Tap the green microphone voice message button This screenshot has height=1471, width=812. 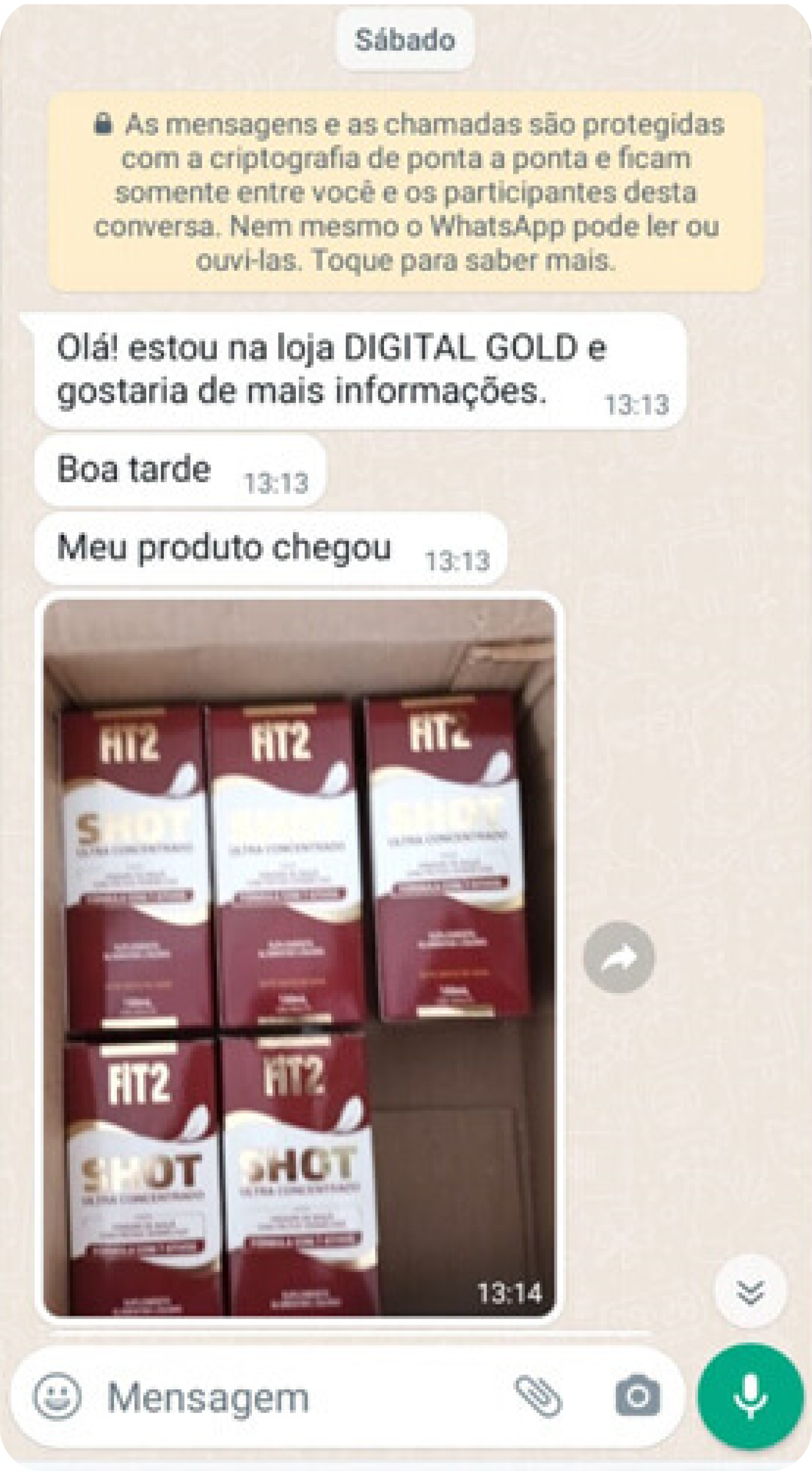[751, 1396]
